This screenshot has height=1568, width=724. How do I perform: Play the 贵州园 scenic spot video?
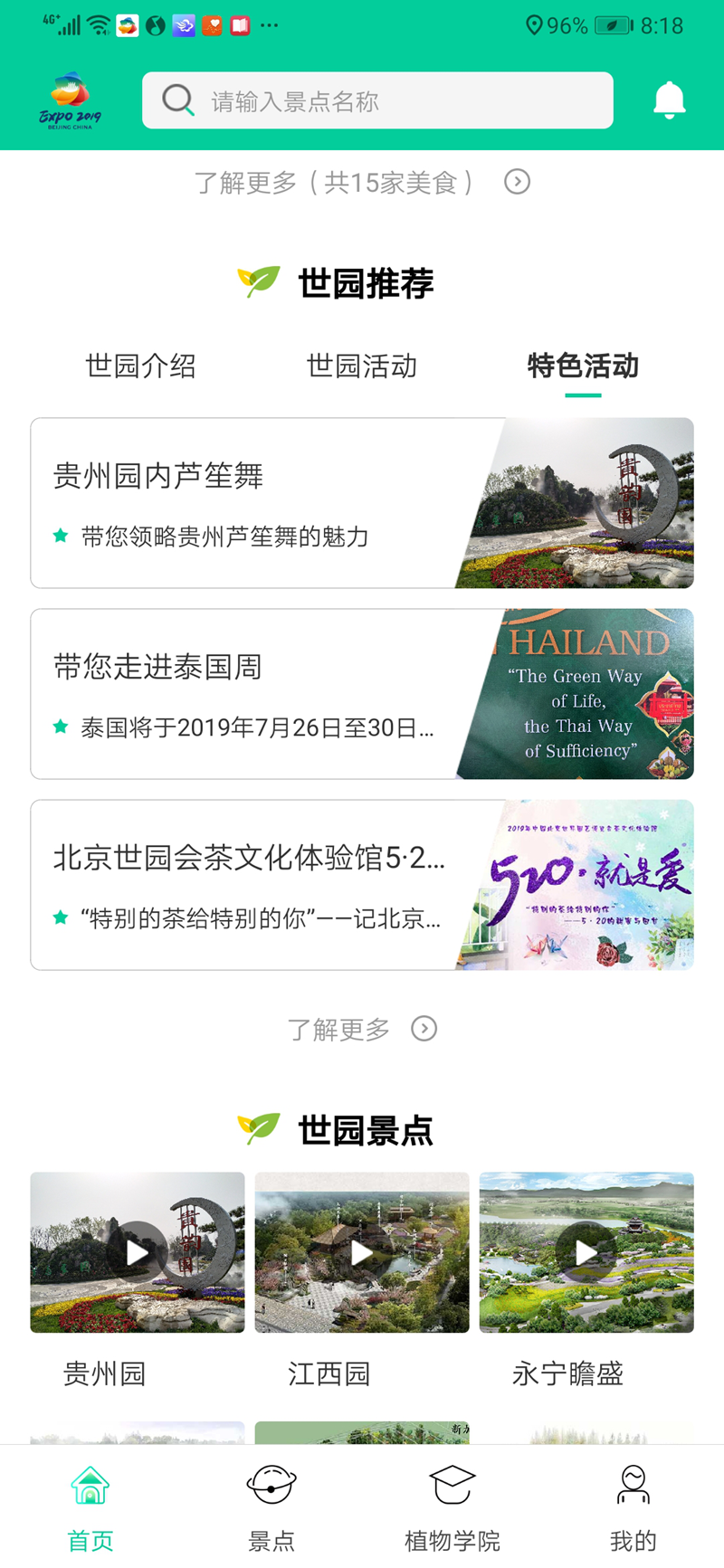click(x=138, y=1252)
